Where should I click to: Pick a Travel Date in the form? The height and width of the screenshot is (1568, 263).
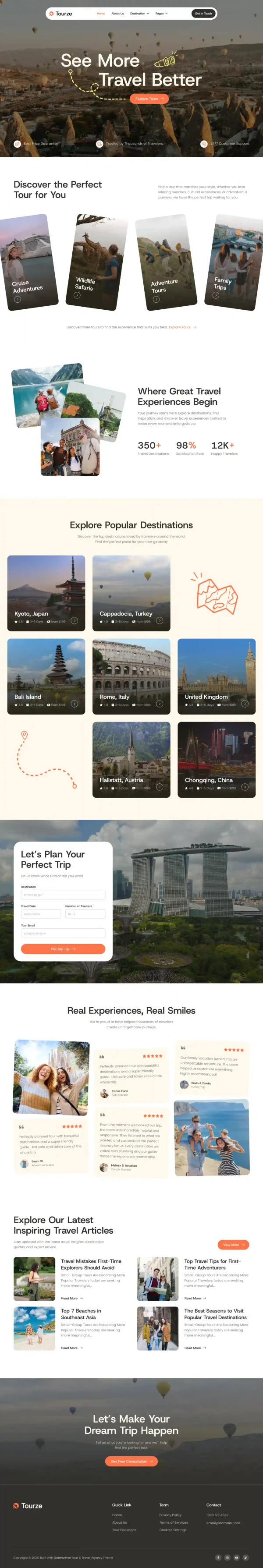point(41,914)
